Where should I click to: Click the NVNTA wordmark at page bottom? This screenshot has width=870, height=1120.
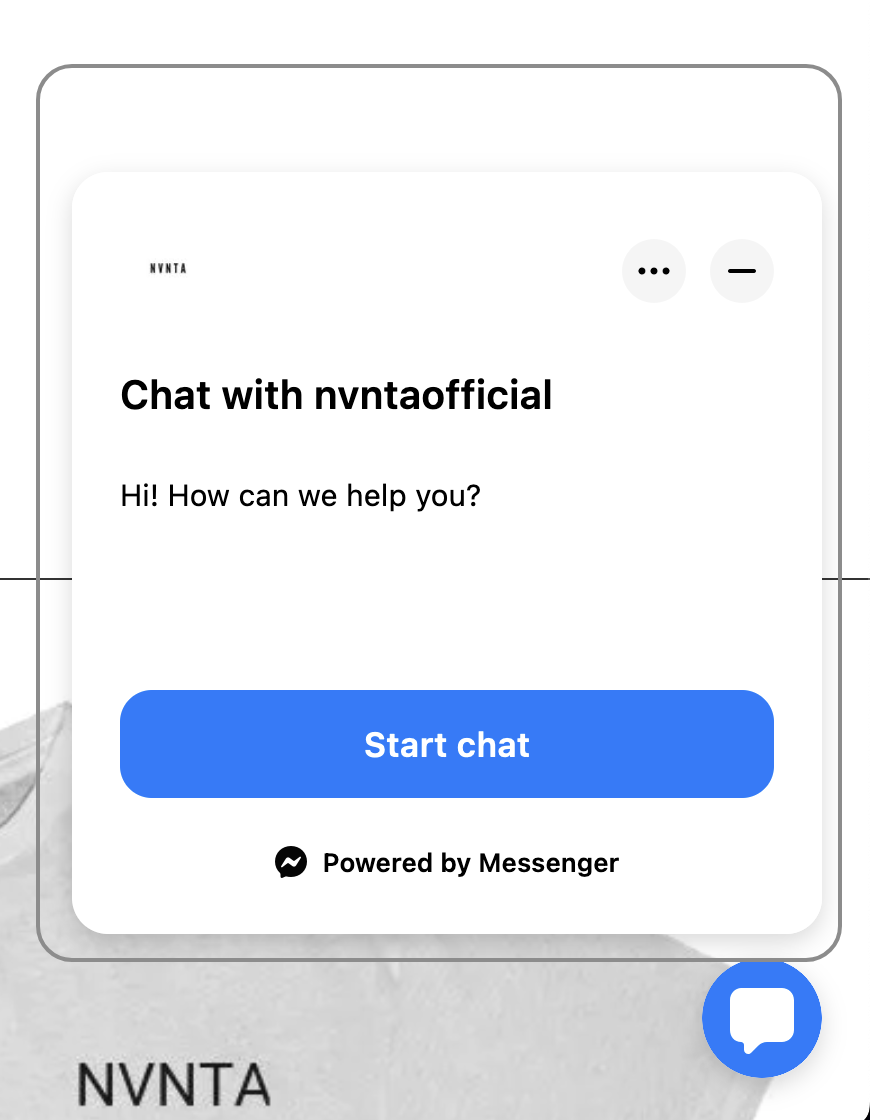[x=175, y=1083]
